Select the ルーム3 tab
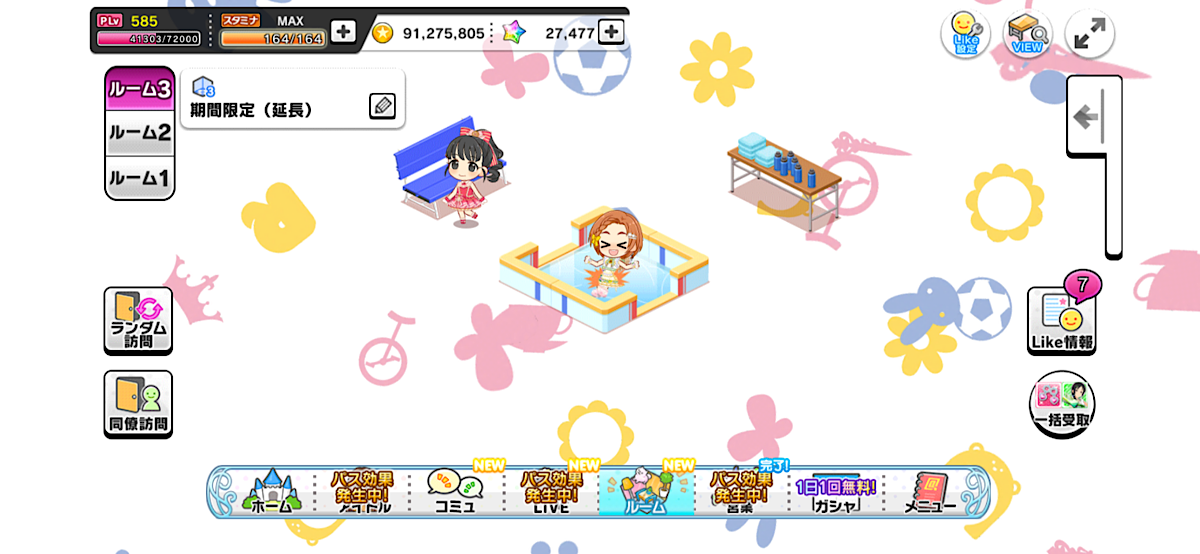This screenshot has height=554, width=1200. 139,89
